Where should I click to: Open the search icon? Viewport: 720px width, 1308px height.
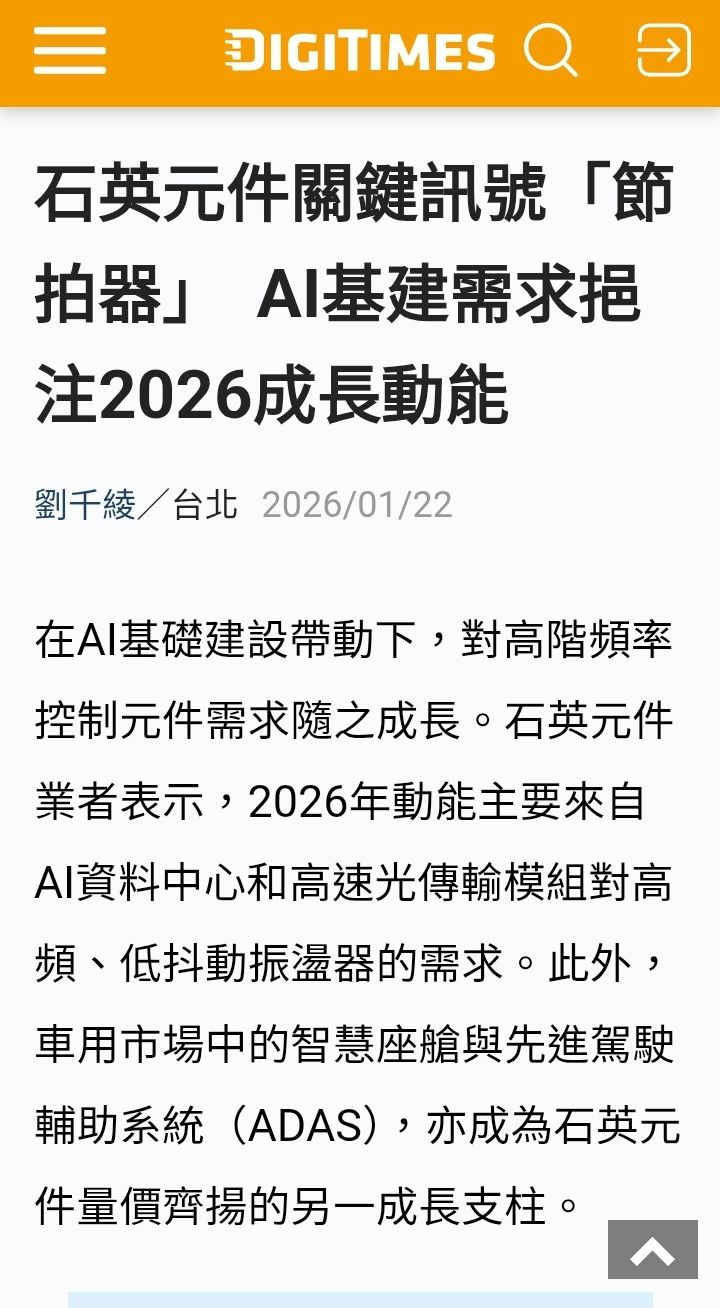pyautogui.click(x=551, y=49)
